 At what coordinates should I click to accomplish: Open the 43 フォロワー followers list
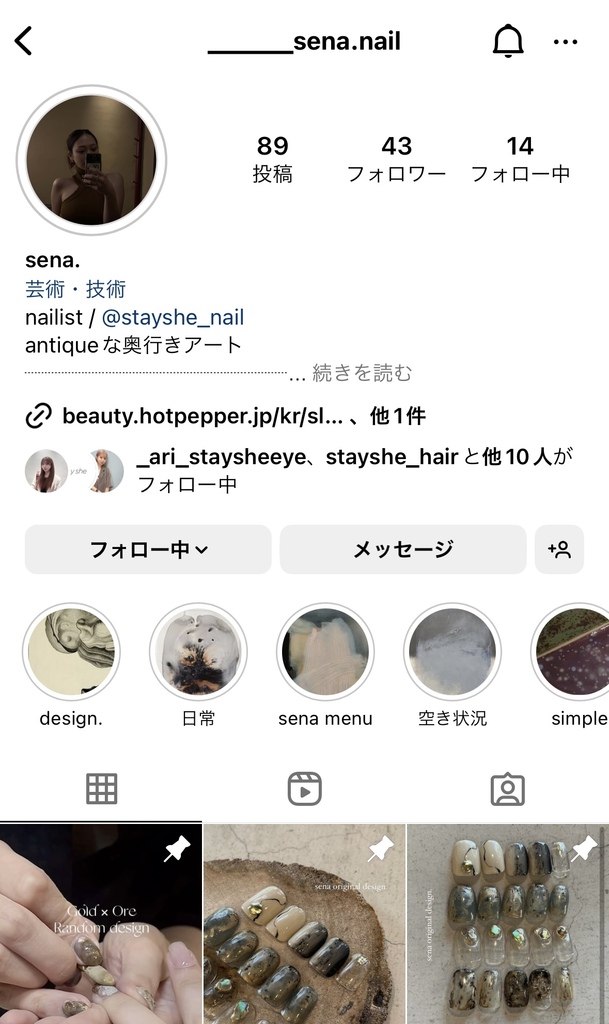click(396, 159)
